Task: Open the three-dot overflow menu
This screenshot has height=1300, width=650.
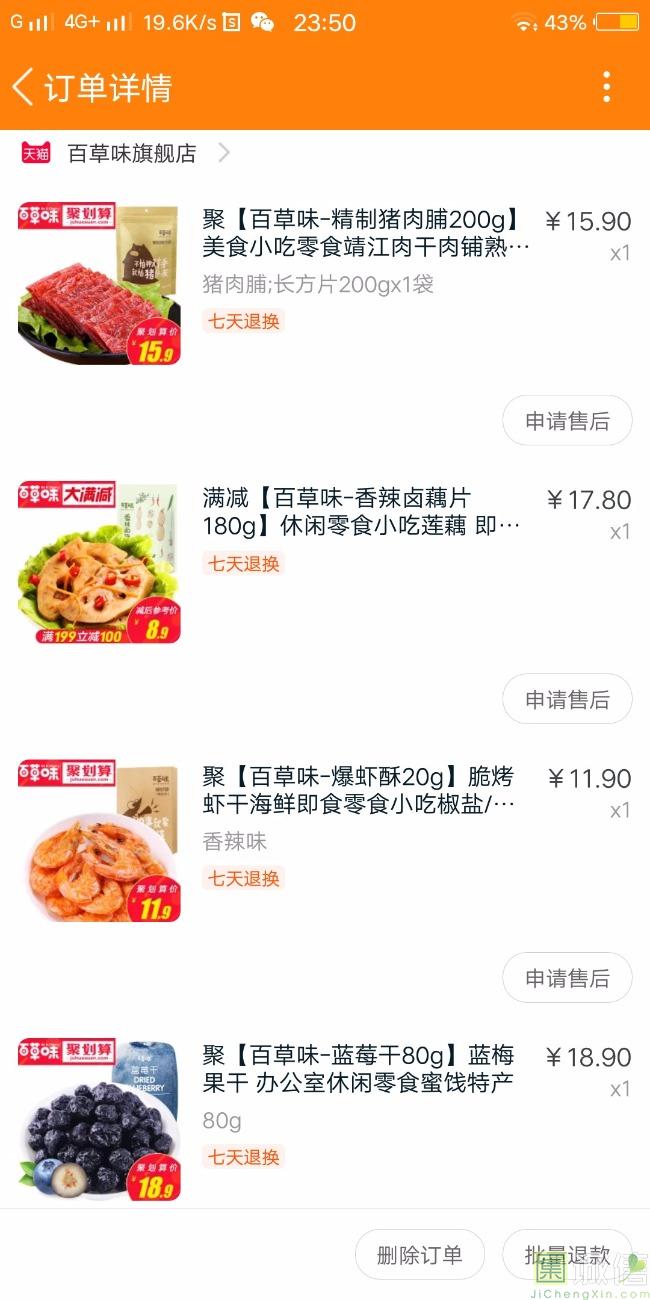Action: 606,87
